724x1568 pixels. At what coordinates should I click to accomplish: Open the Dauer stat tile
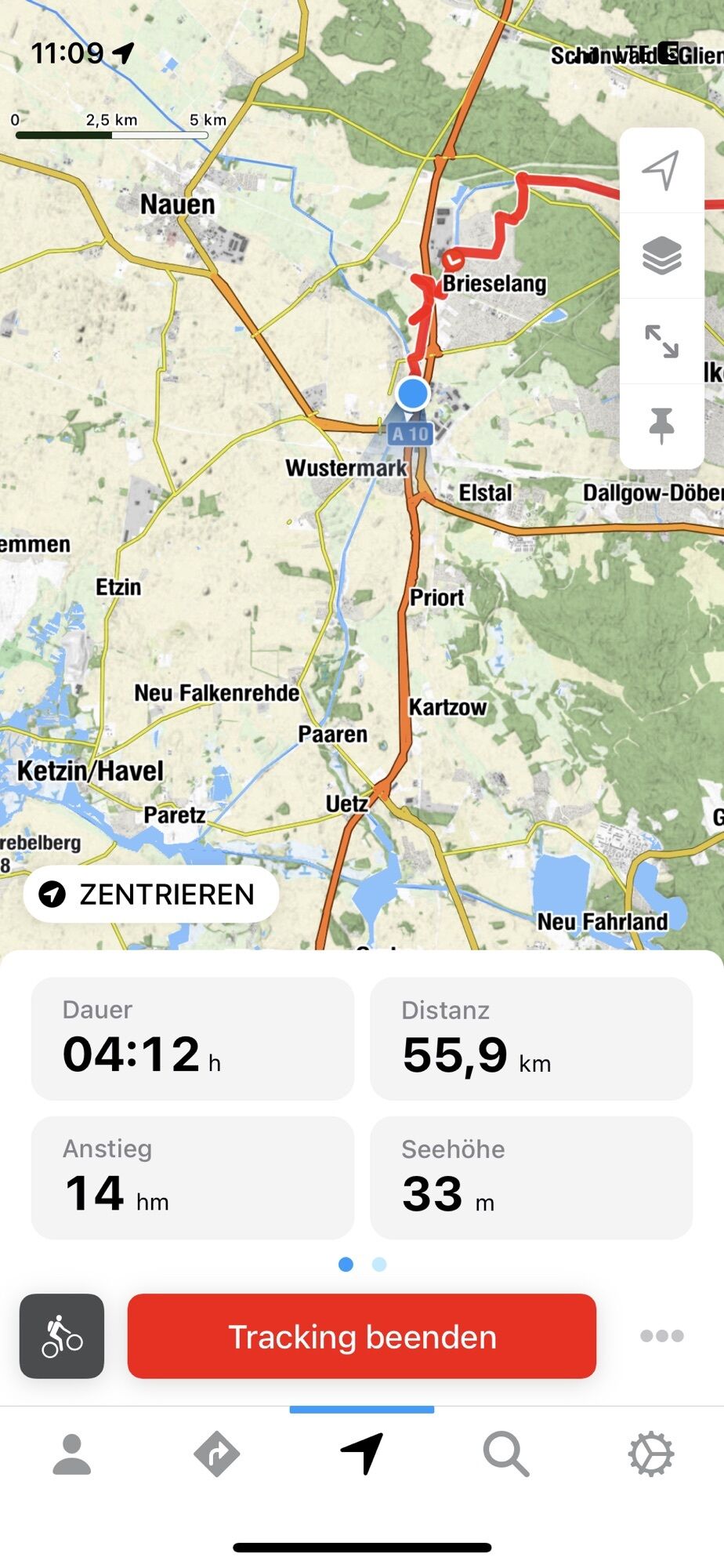[193, 1038]
